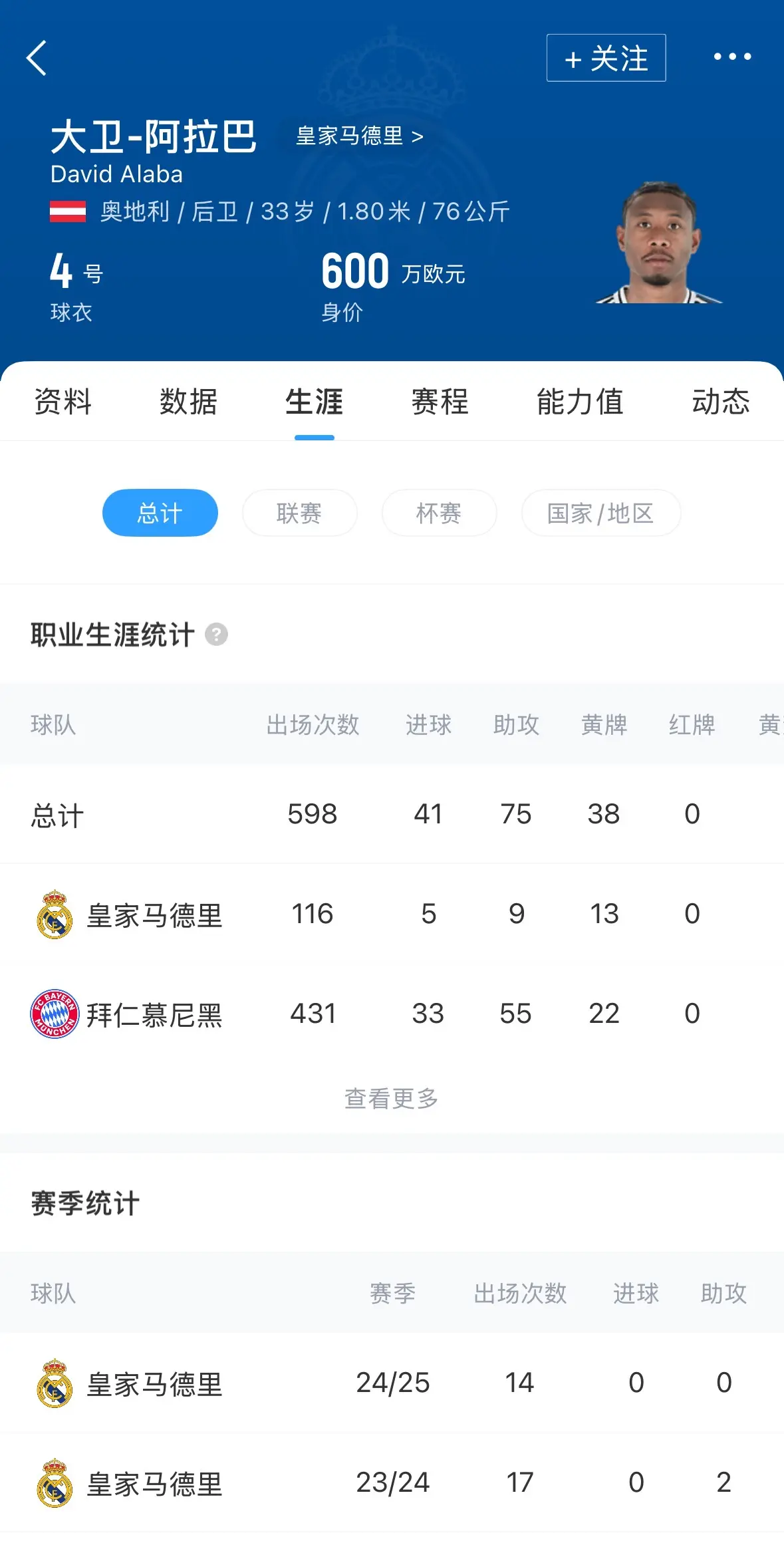
Task: Open the 皇家马德里 team link in the header
Action: [359, 136]
